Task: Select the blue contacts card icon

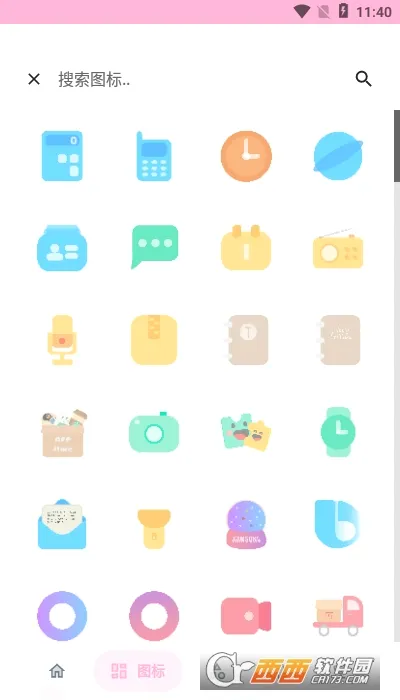Action: 62,248
